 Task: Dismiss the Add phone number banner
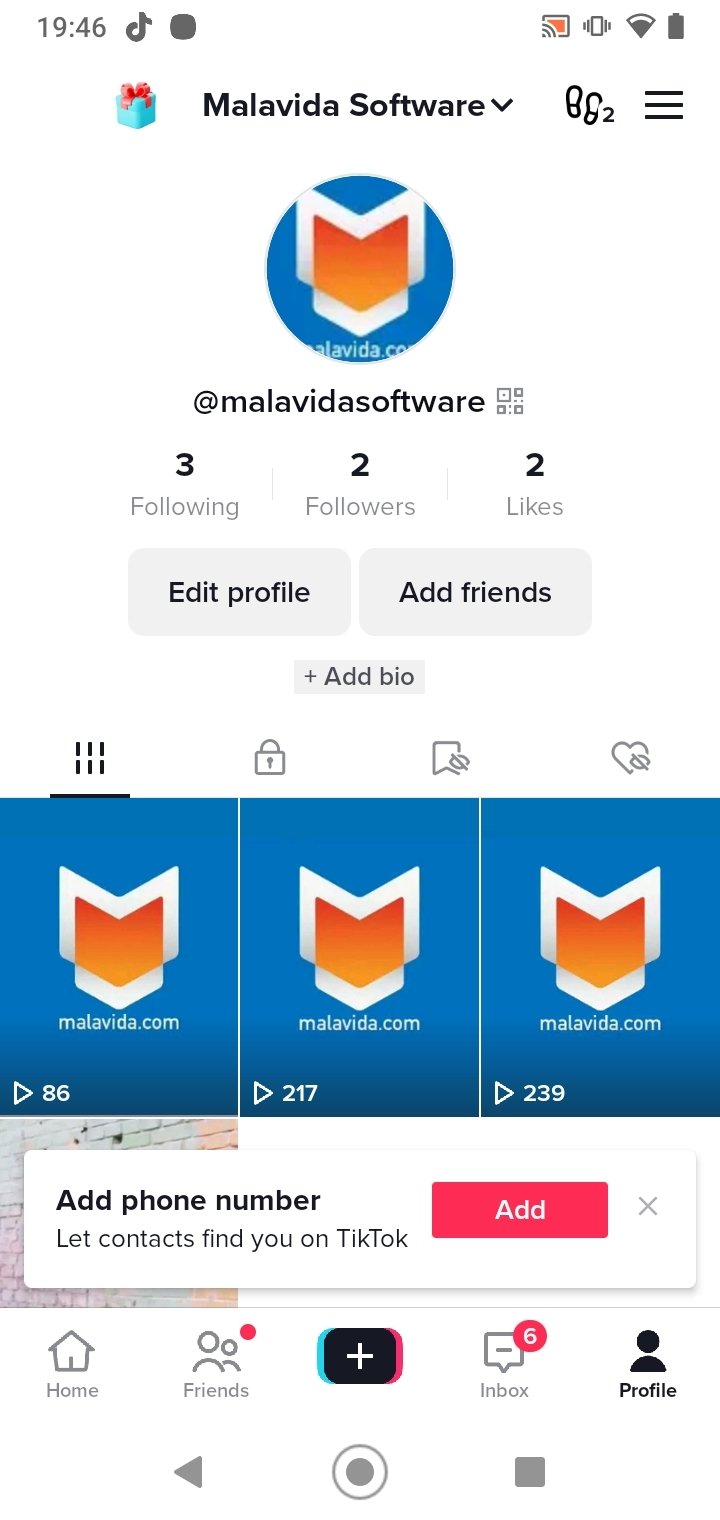tap(648, 1207)
